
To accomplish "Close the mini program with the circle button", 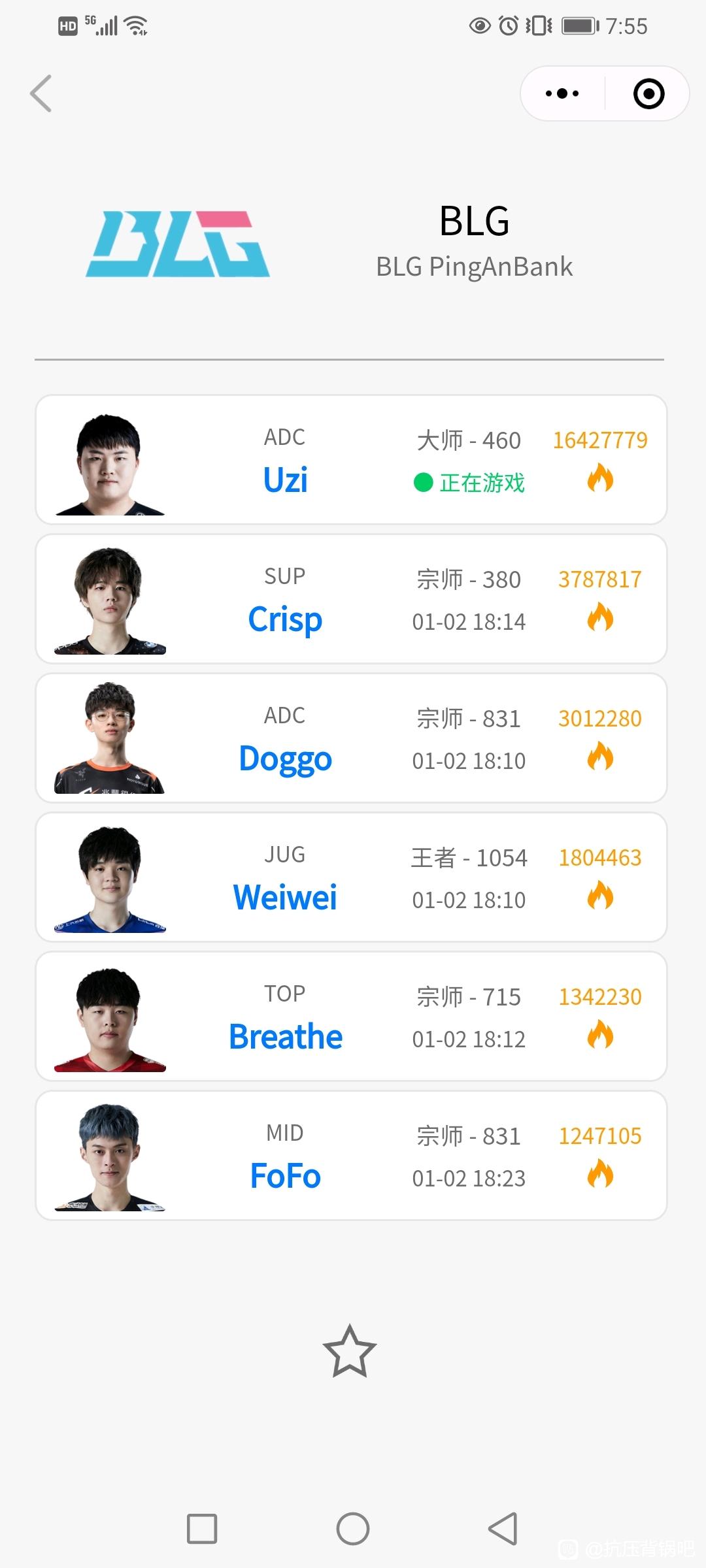I will tap(648, 93).
